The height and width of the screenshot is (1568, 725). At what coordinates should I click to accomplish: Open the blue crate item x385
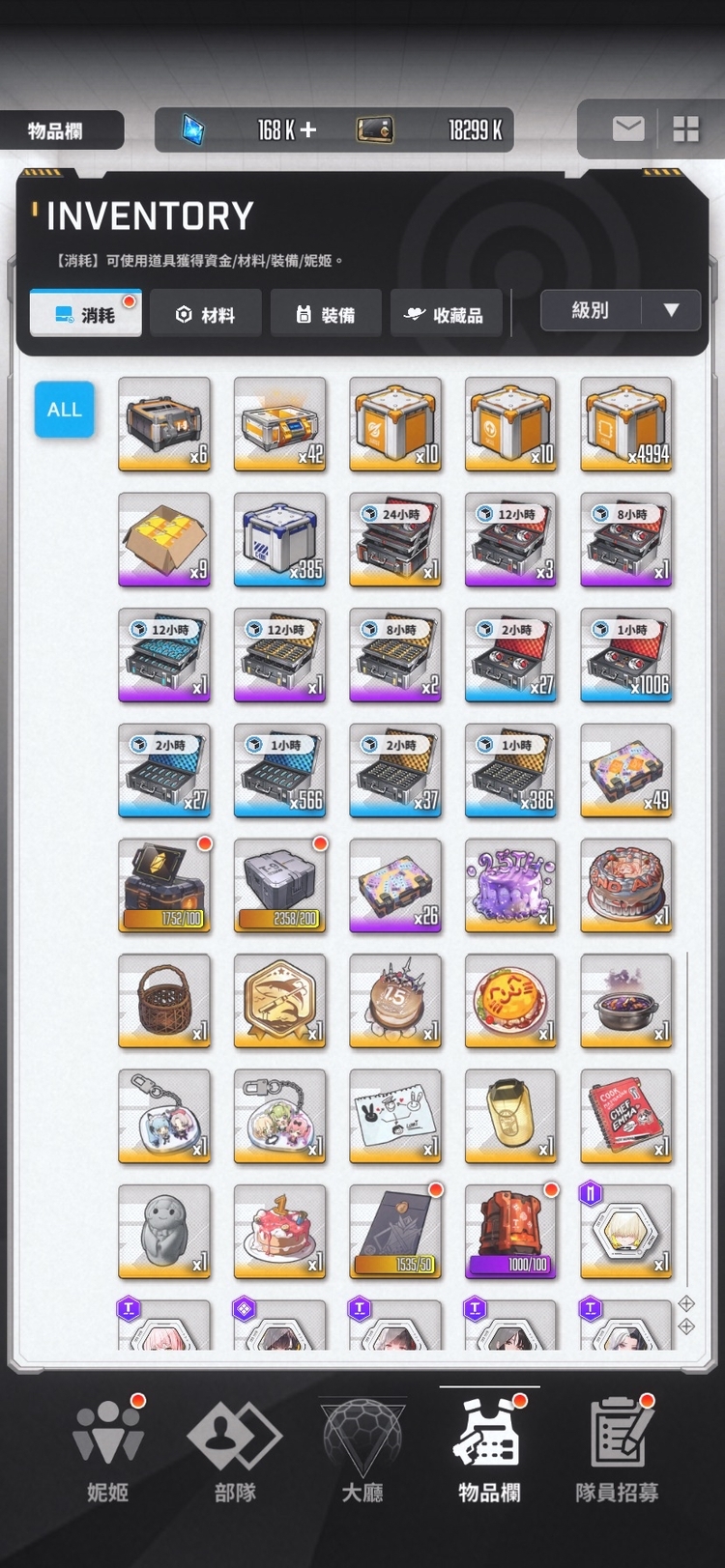click(279, 539)
